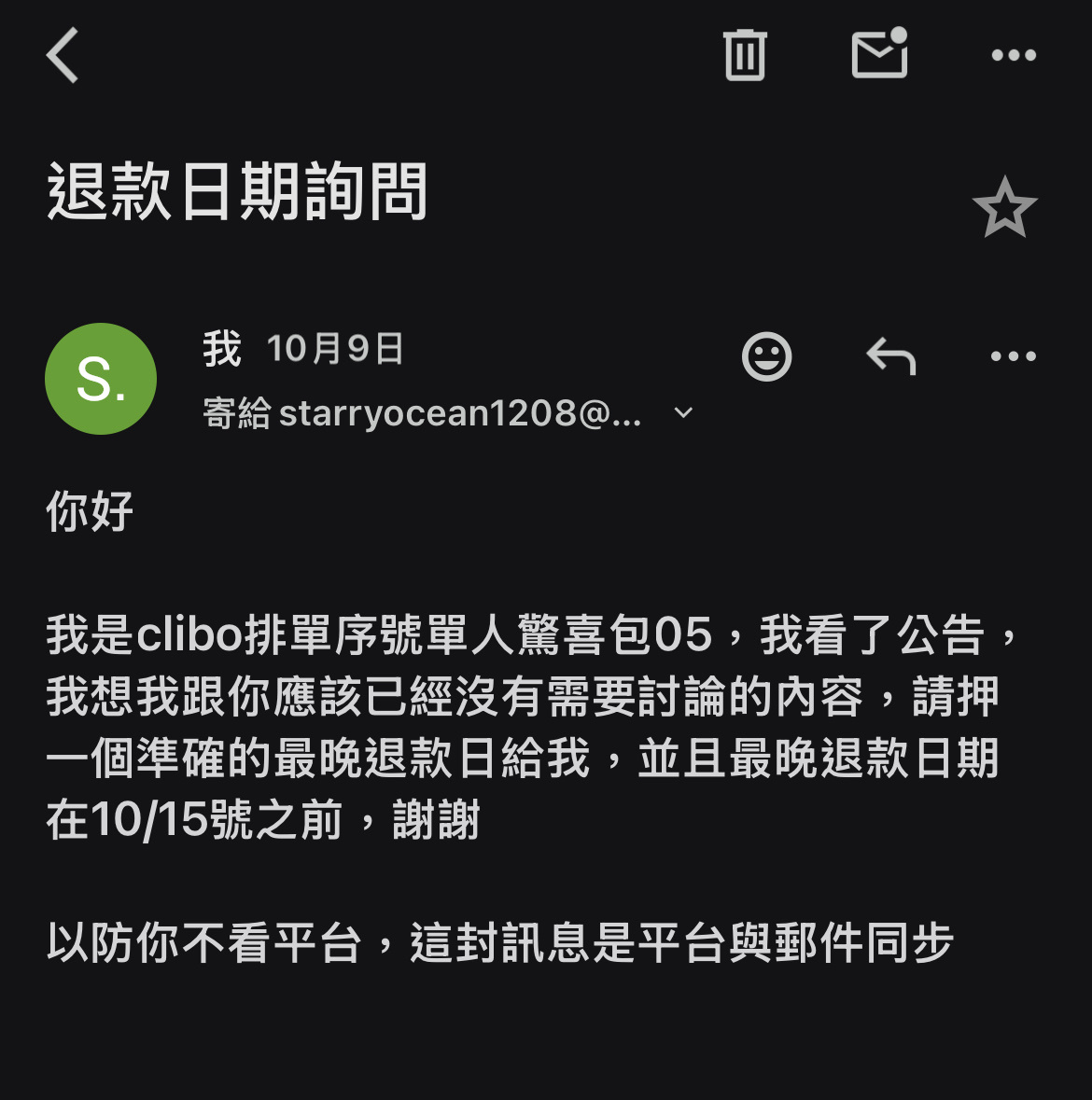Reply to this message
1092x1100 pixels.
[x=891, y=356]
